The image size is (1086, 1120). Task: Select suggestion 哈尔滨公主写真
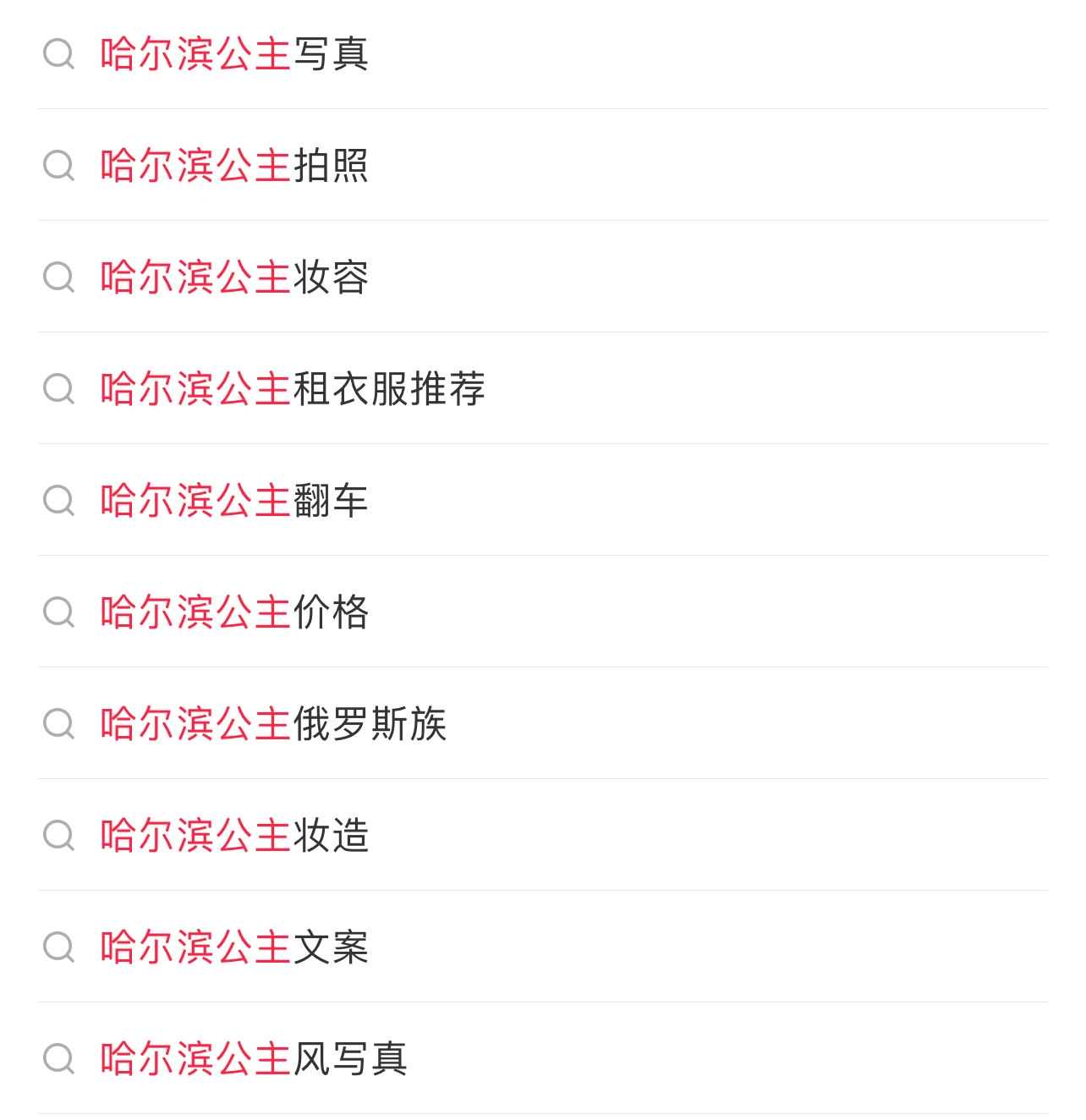[x=234, y=54]
